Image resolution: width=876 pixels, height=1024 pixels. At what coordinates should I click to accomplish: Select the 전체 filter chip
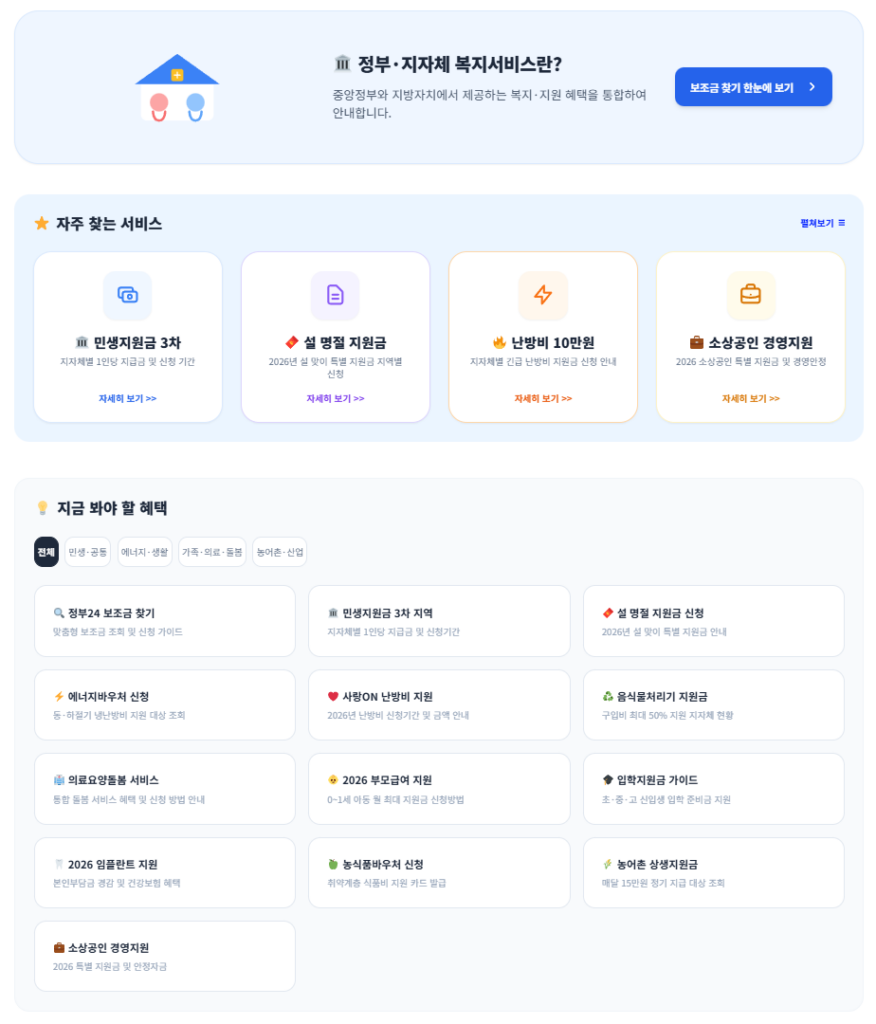click(x=46, y=552)
